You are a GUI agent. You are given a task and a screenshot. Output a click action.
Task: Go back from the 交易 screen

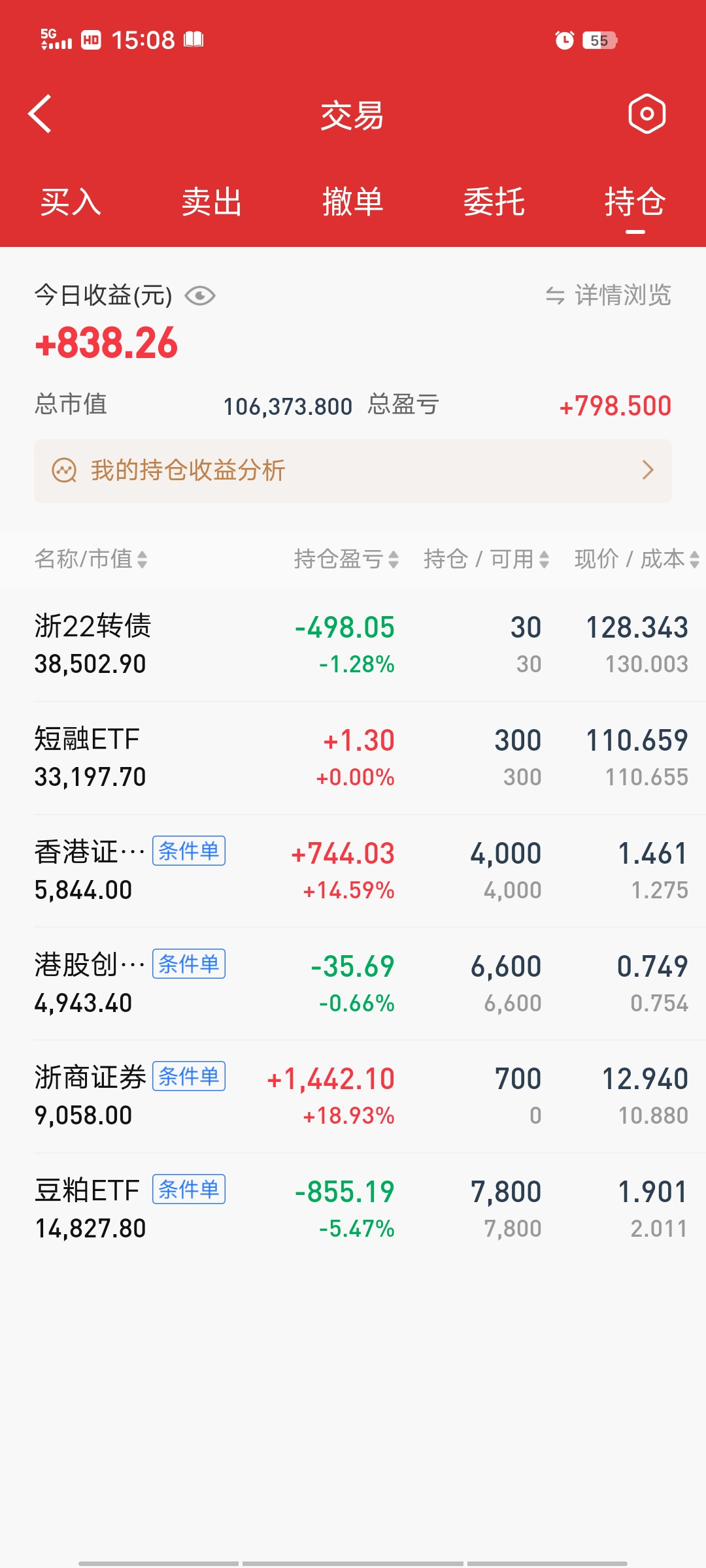[40, 114]
